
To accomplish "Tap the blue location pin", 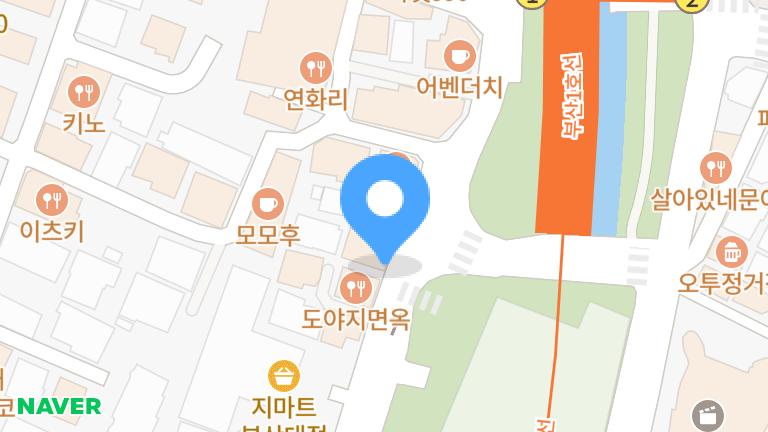I will [384, 201].
